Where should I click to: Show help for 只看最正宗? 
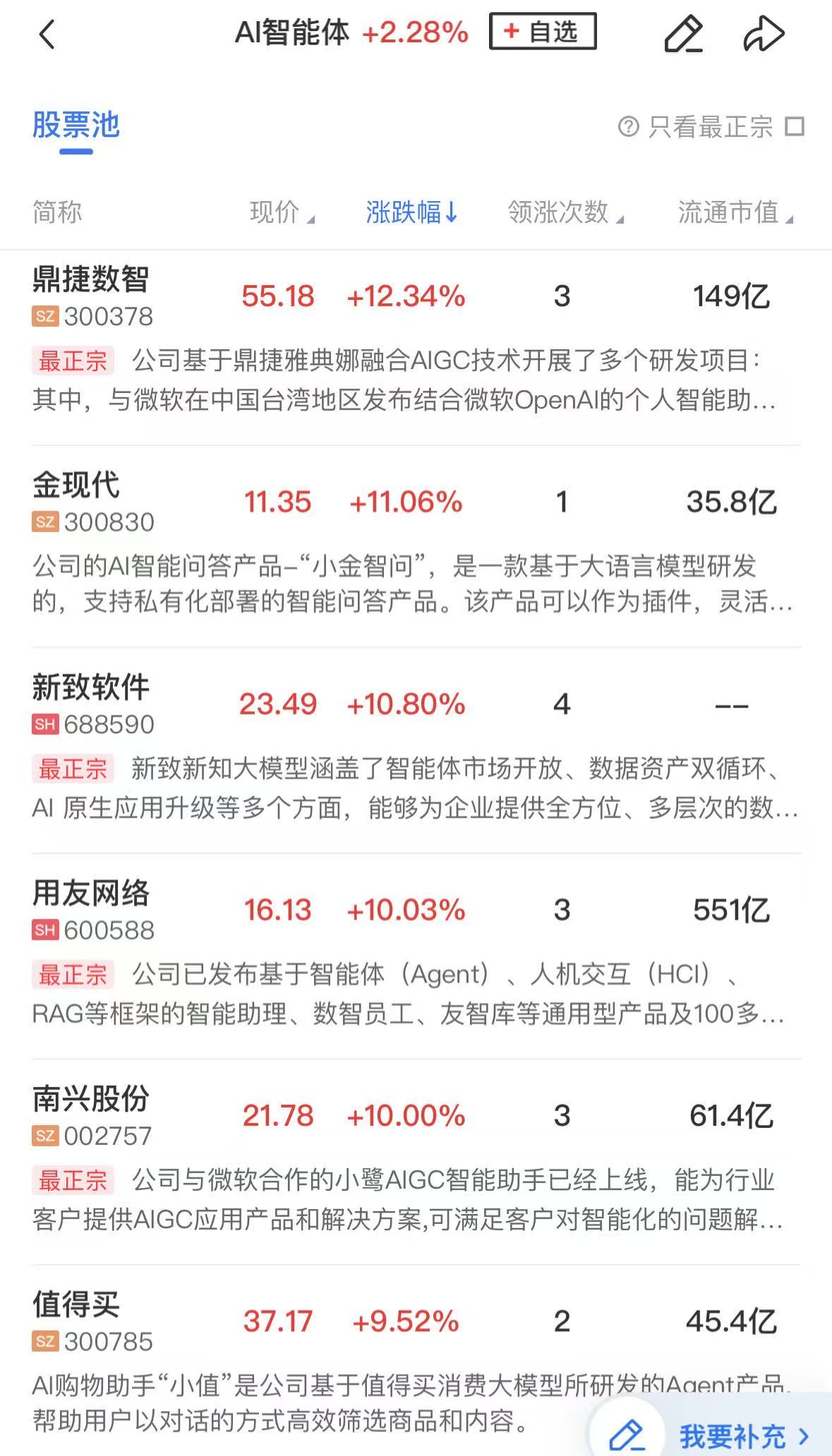627,127
